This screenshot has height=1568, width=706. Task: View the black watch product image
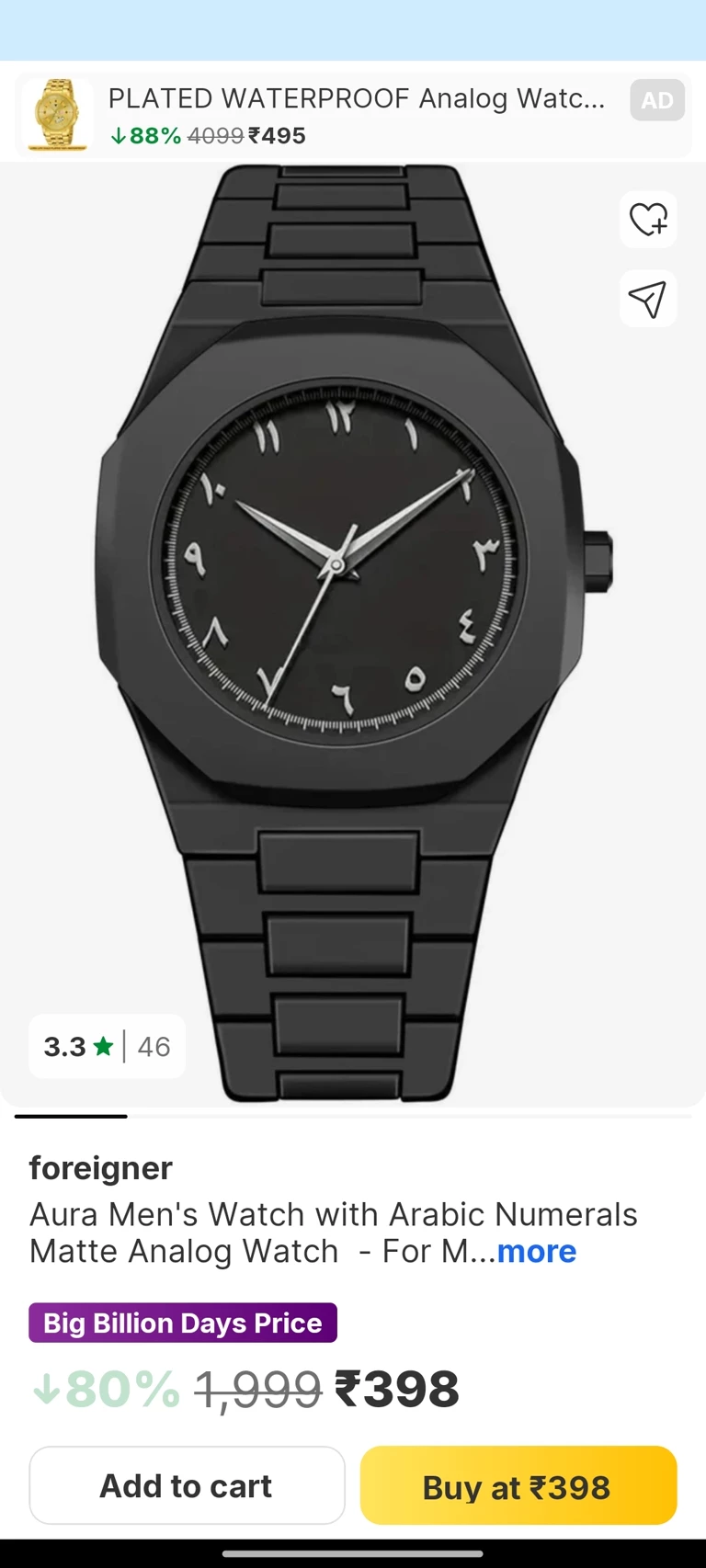coord(353,634)
